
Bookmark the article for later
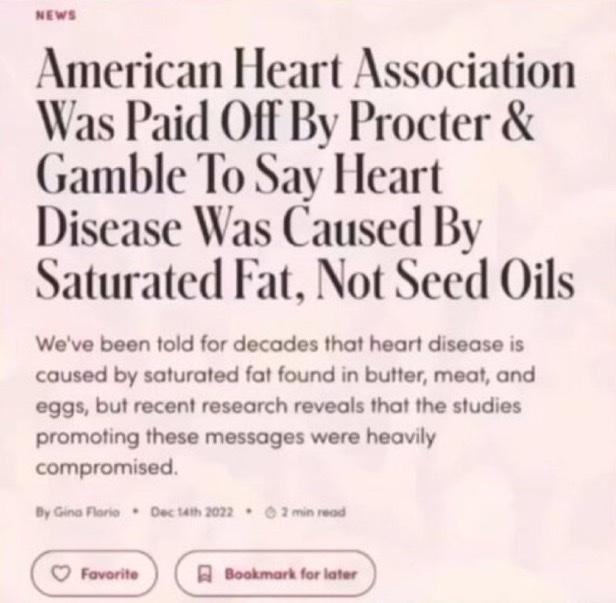[x=275, y=574]
